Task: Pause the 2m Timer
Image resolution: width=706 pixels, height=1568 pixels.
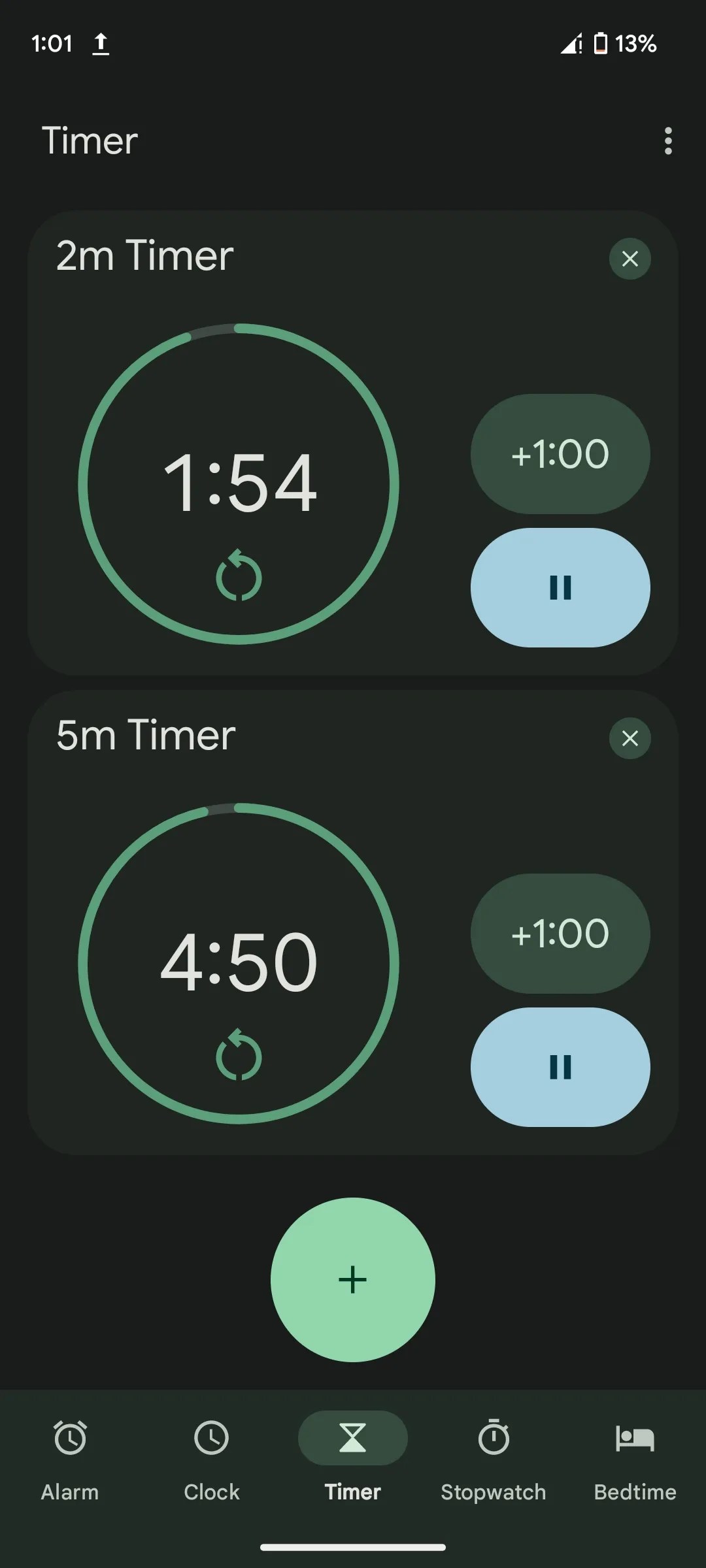Action: (560, 588)
